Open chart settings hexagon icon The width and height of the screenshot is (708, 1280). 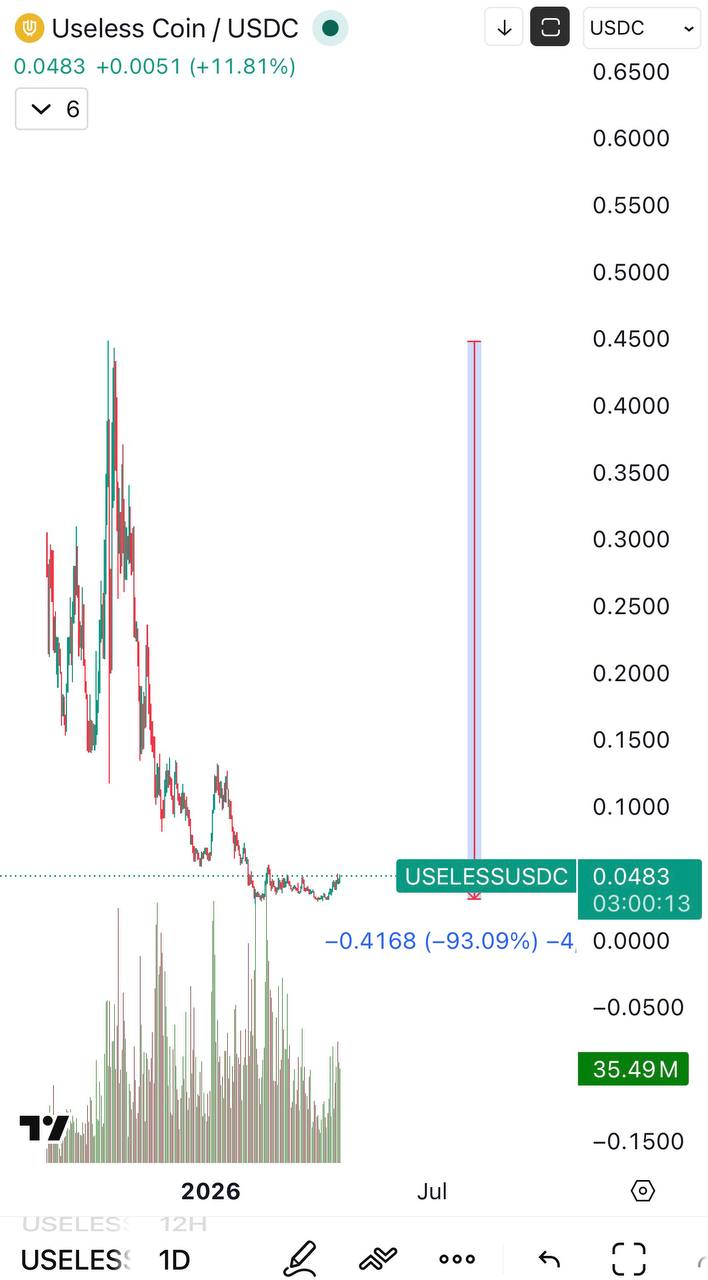643,1191
